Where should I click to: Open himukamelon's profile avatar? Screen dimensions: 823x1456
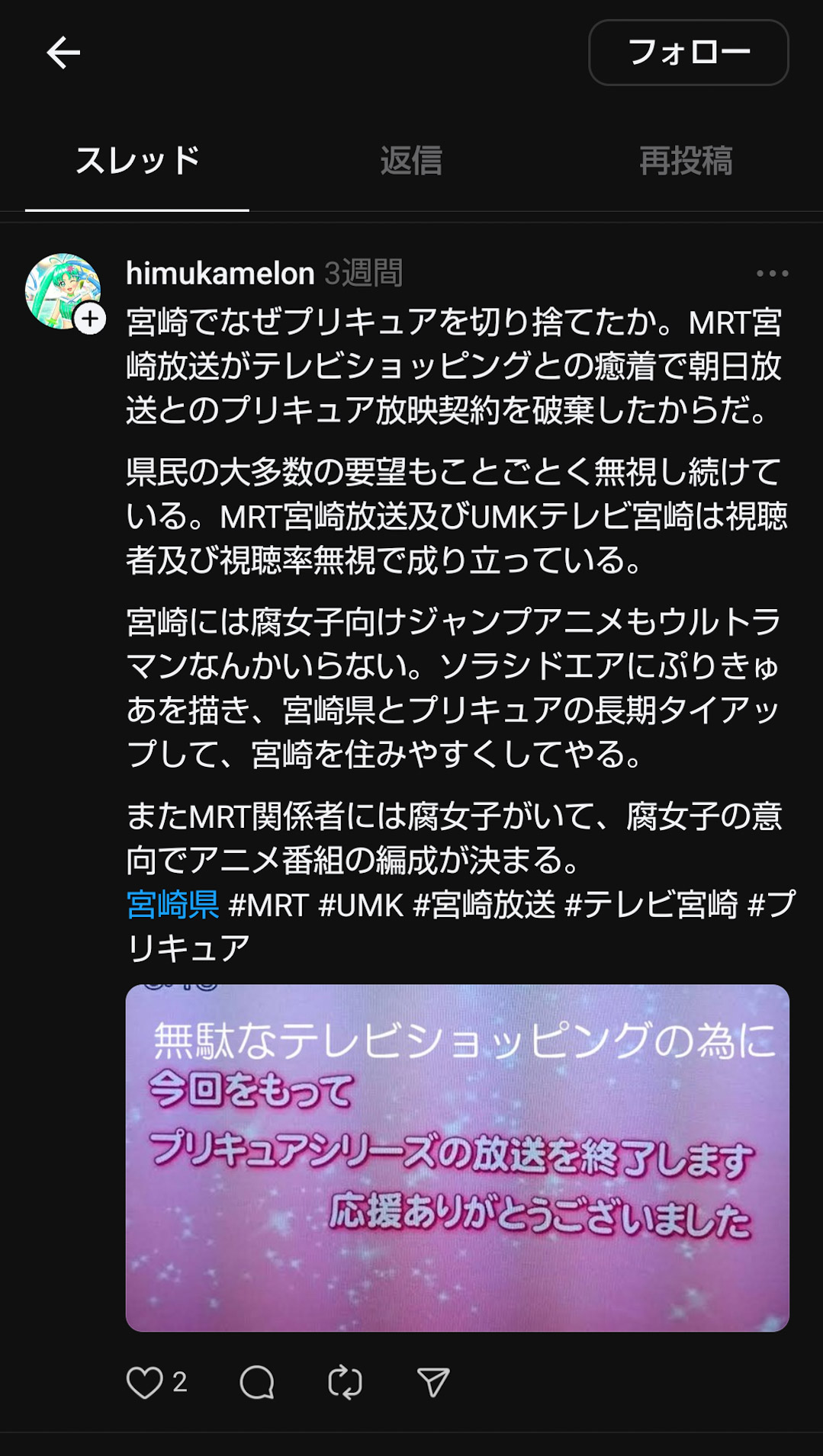pyautogui.click(x=63, y=291)
